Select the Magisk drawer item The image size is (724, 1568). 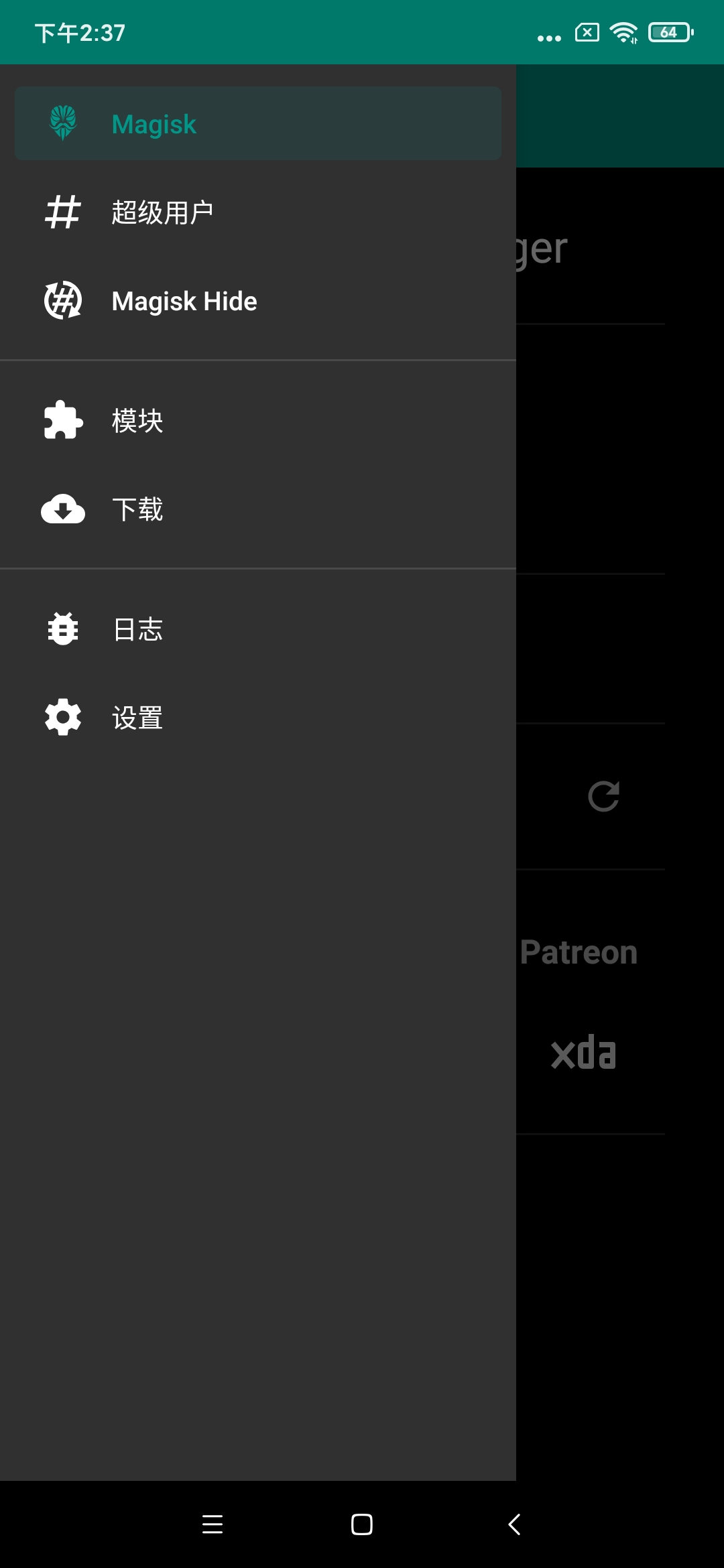click(x=257, y=124)
